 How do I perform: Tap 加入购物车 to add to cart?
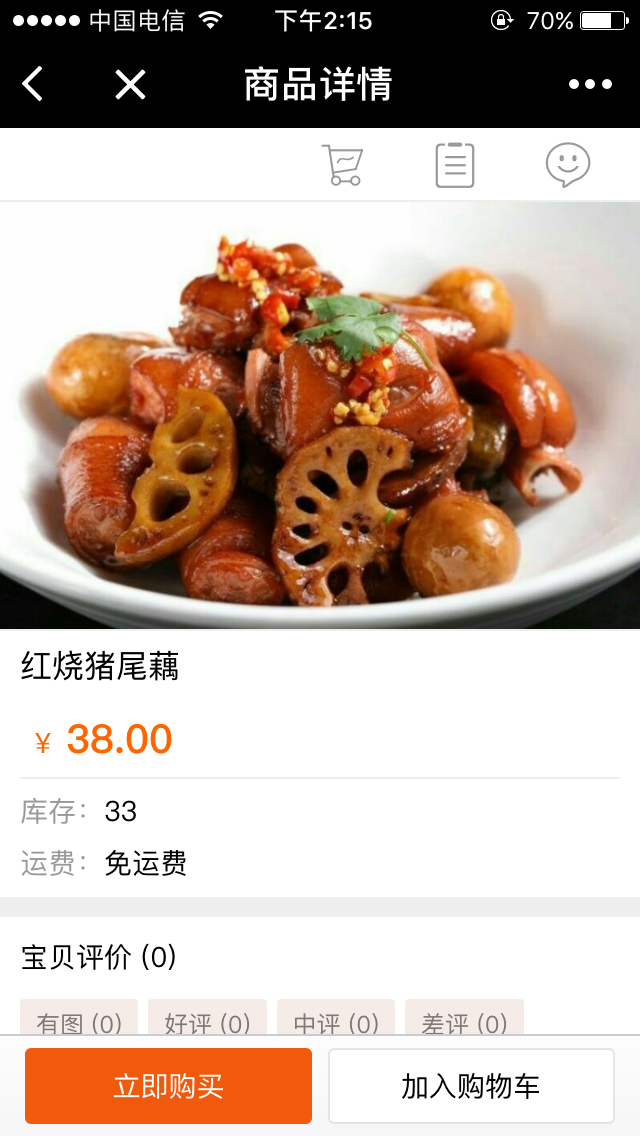471,1086
